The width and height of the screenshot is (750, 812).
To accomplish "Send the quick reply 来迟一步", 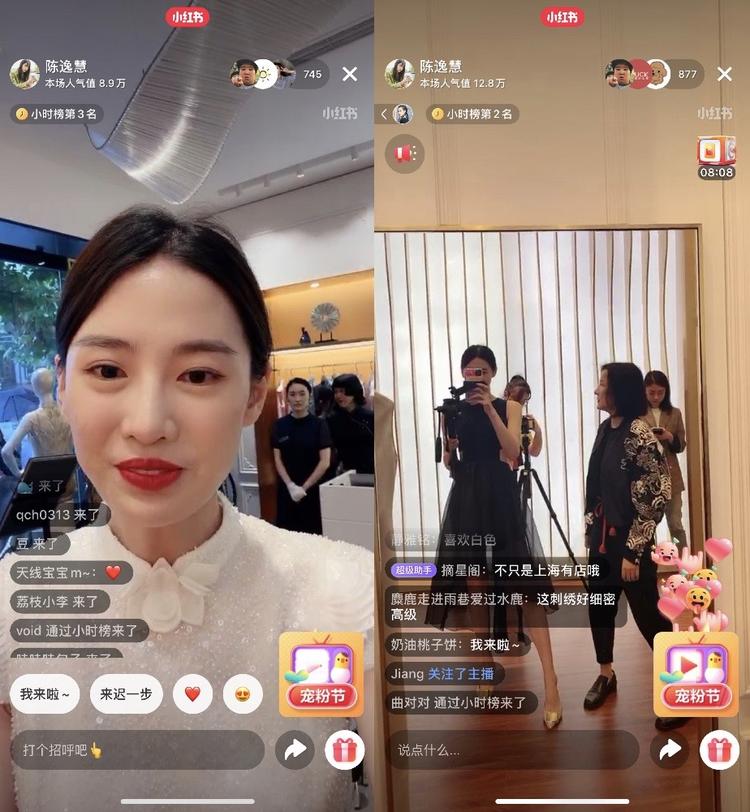I will click(x=126, y=694).
